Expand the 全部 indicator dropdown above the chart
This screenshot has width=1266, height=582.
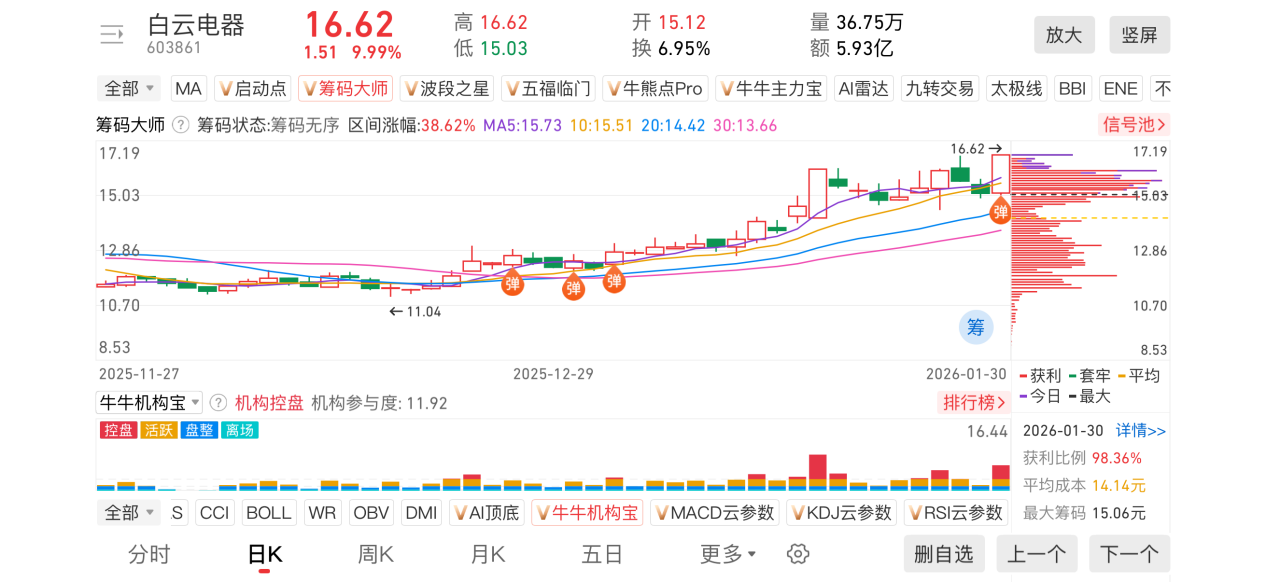[129, 88]
